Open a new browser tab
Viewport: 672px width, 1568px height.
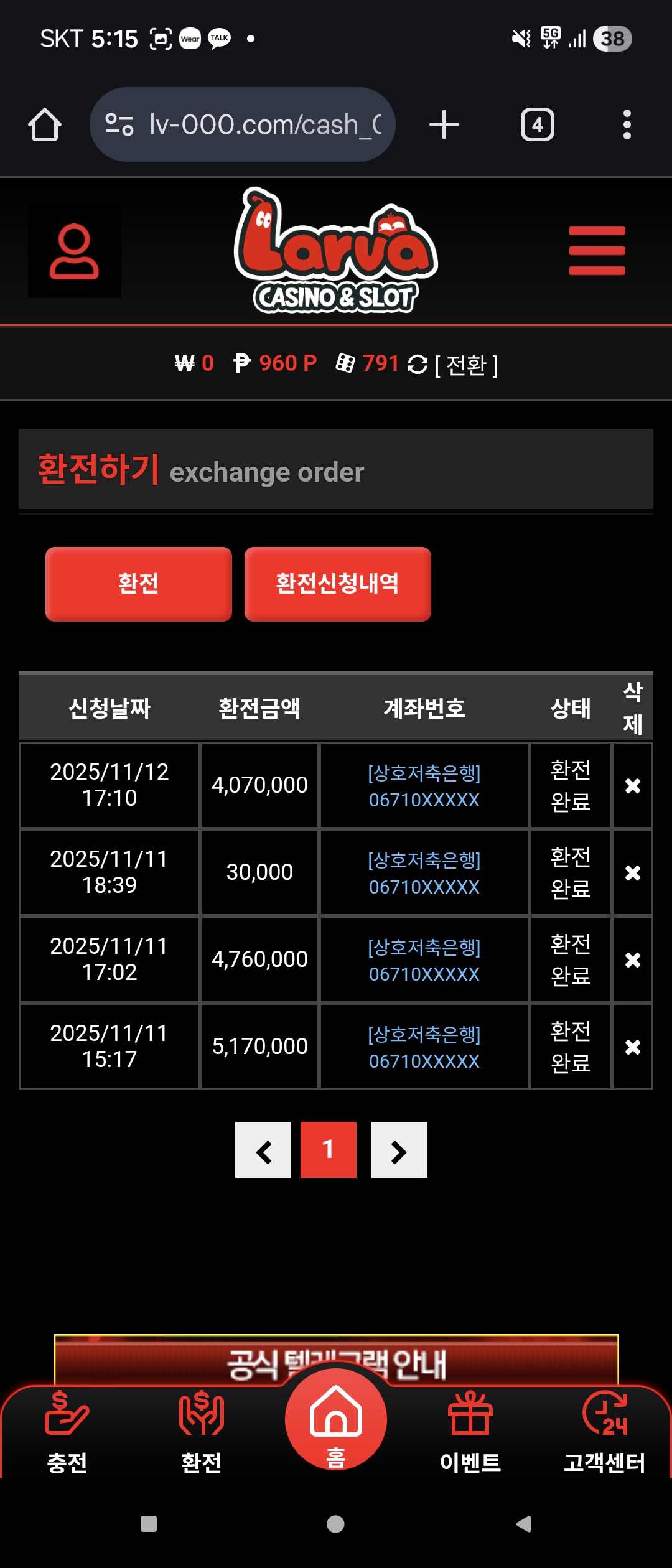tap(444, 124)
